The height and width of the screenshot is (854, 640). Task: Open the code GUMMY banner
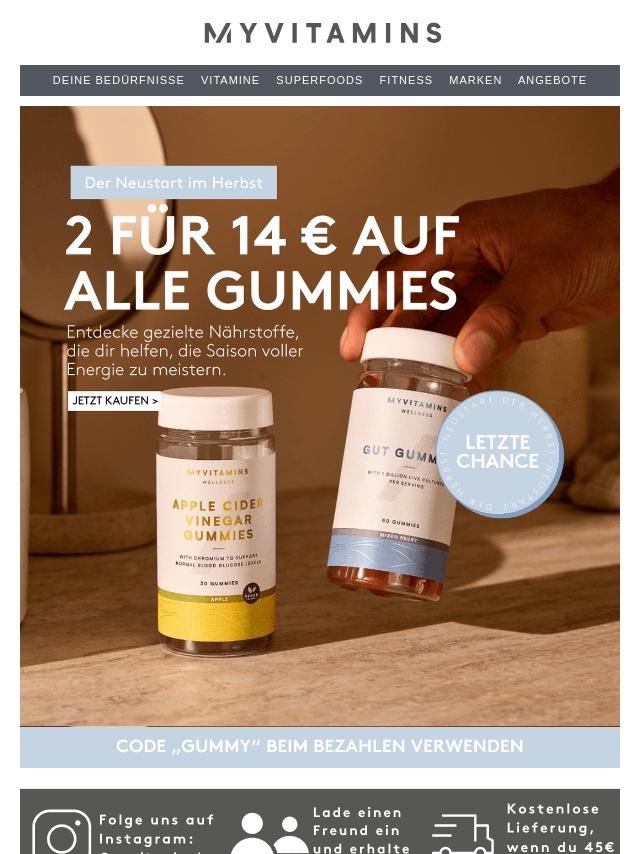(319, 746)
